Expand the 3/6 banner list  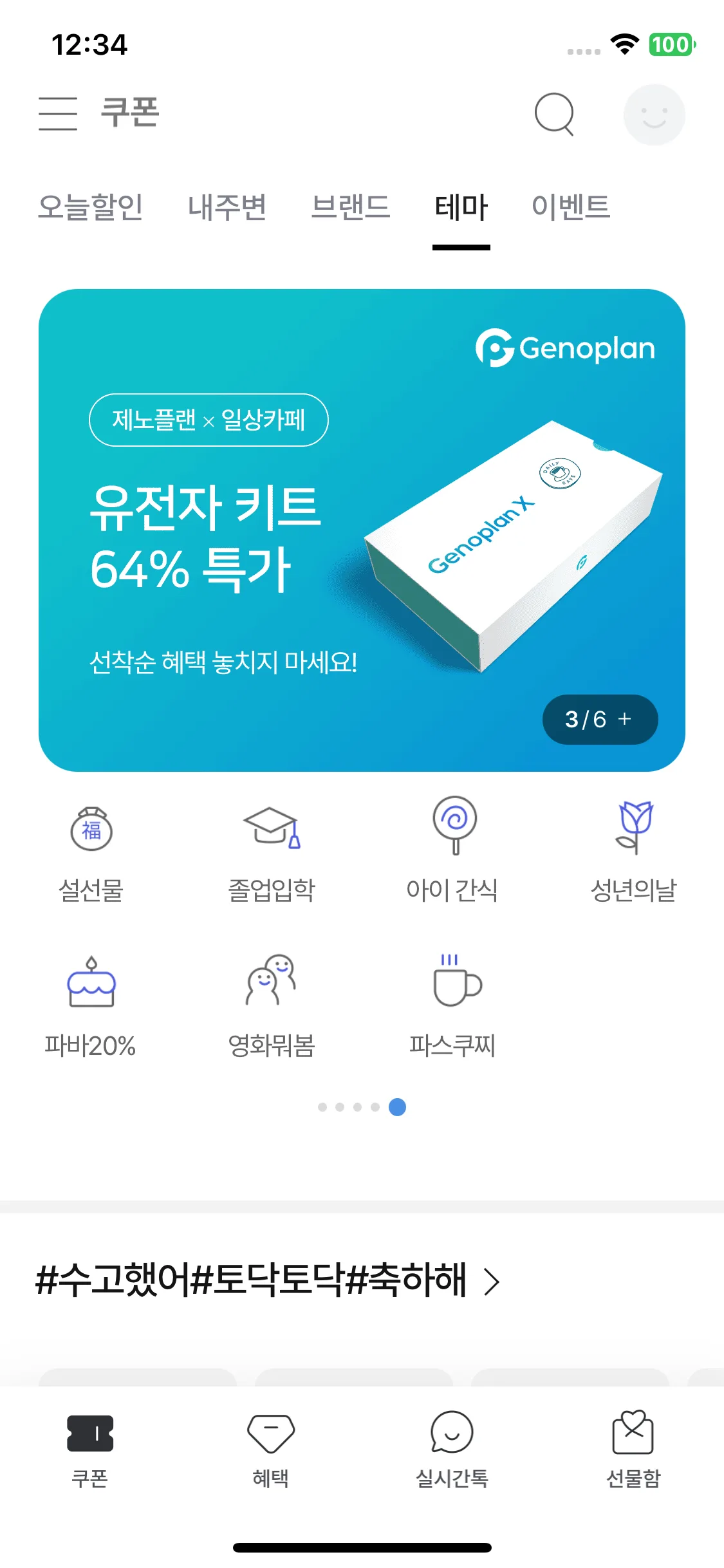point(600,720)
